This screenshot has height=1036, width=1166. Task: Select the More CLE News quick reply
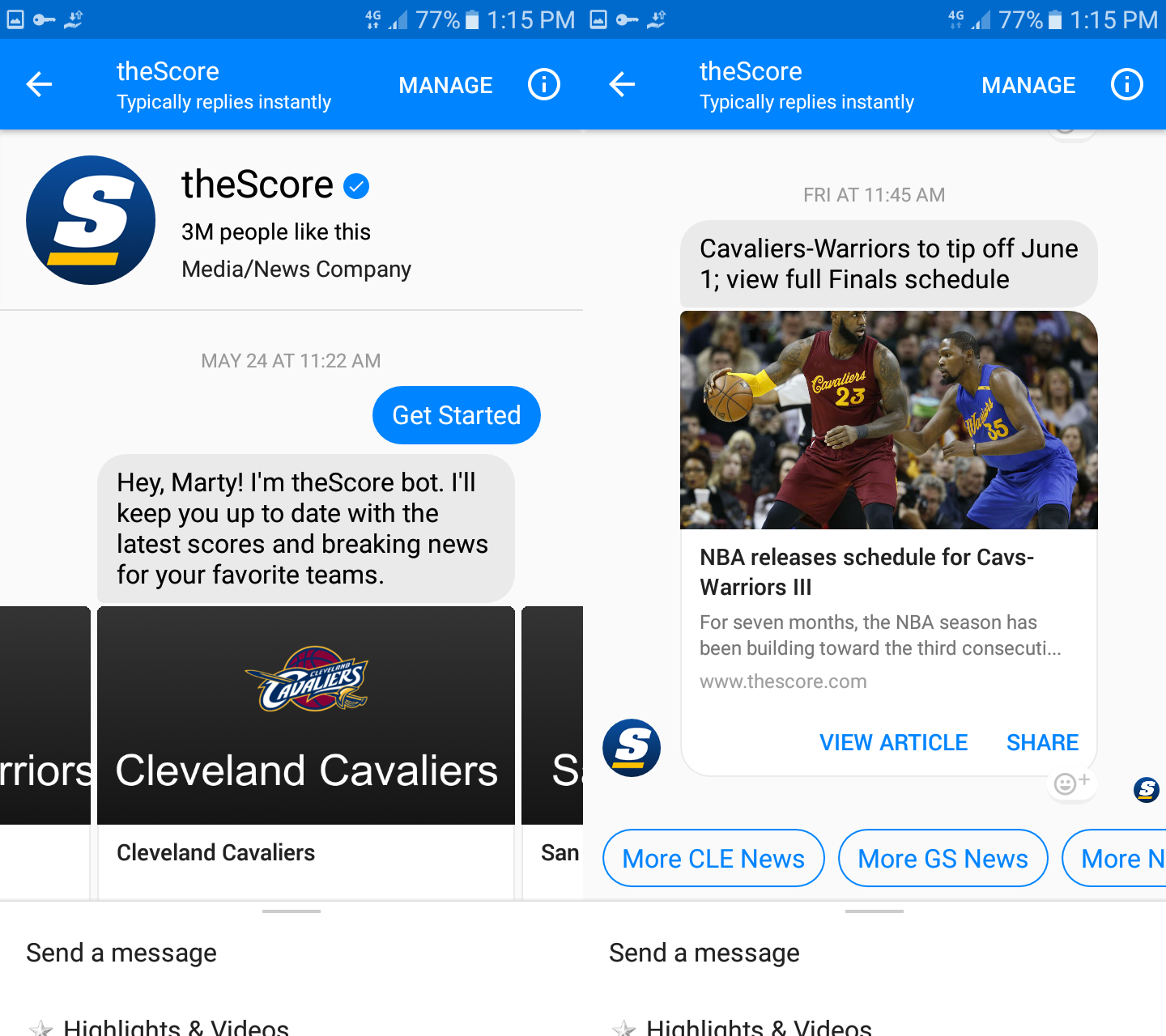click(x=713, y=858)
